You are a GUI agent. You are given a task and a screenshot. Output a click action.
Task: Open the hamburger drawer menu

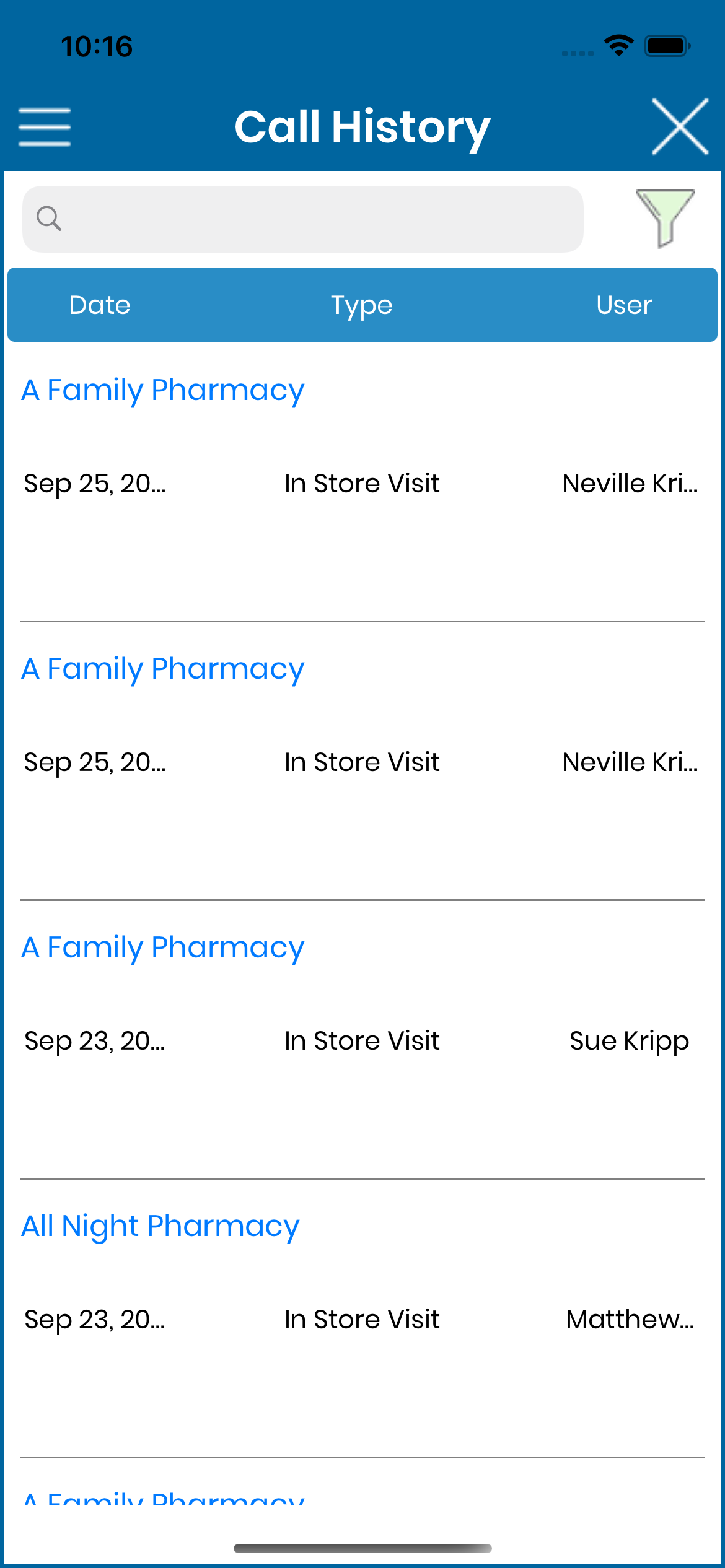[x=45, y=127]
